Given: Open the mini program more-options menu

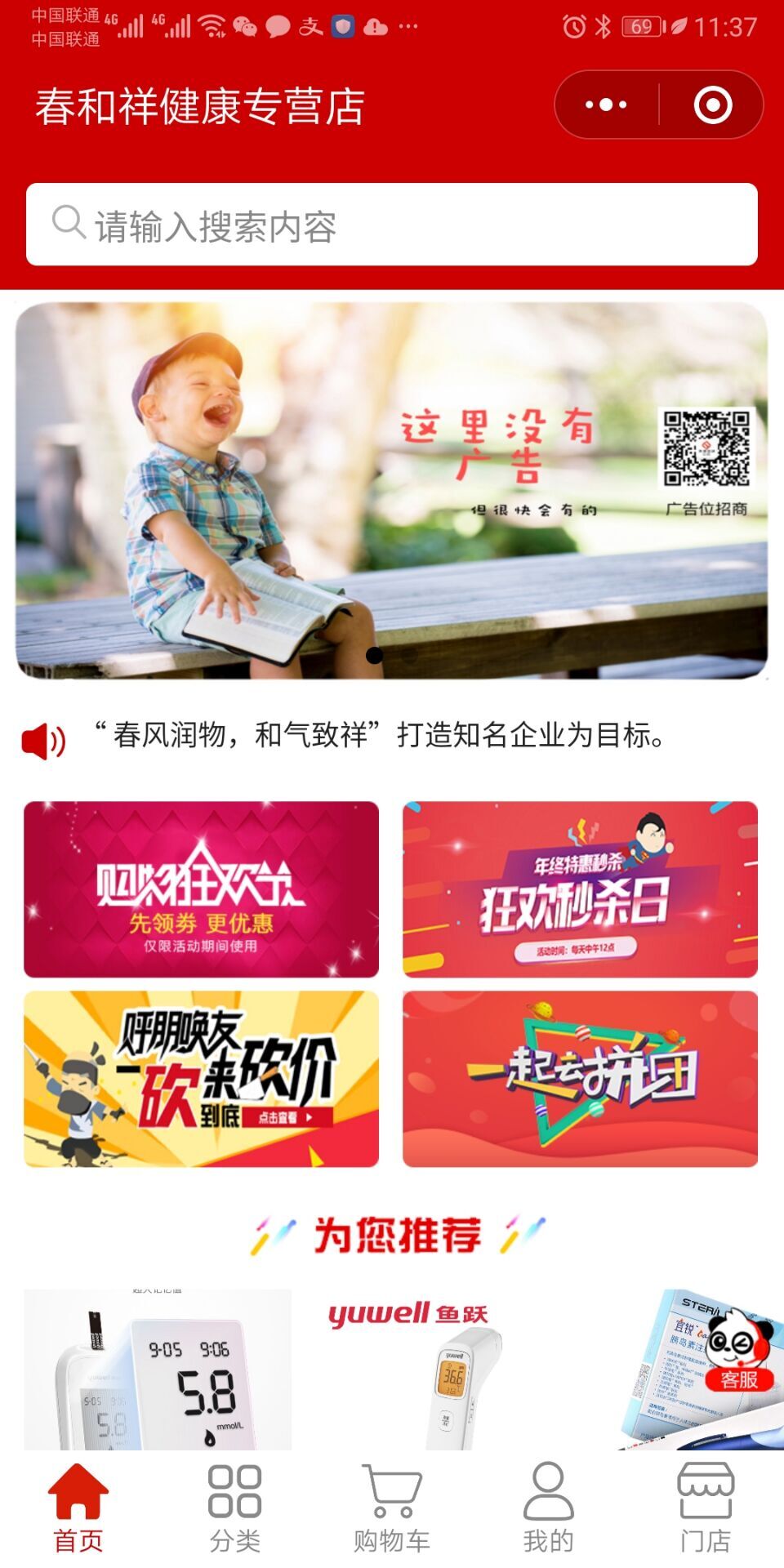Looking at the screenshot, I should [x=606, y=105].
